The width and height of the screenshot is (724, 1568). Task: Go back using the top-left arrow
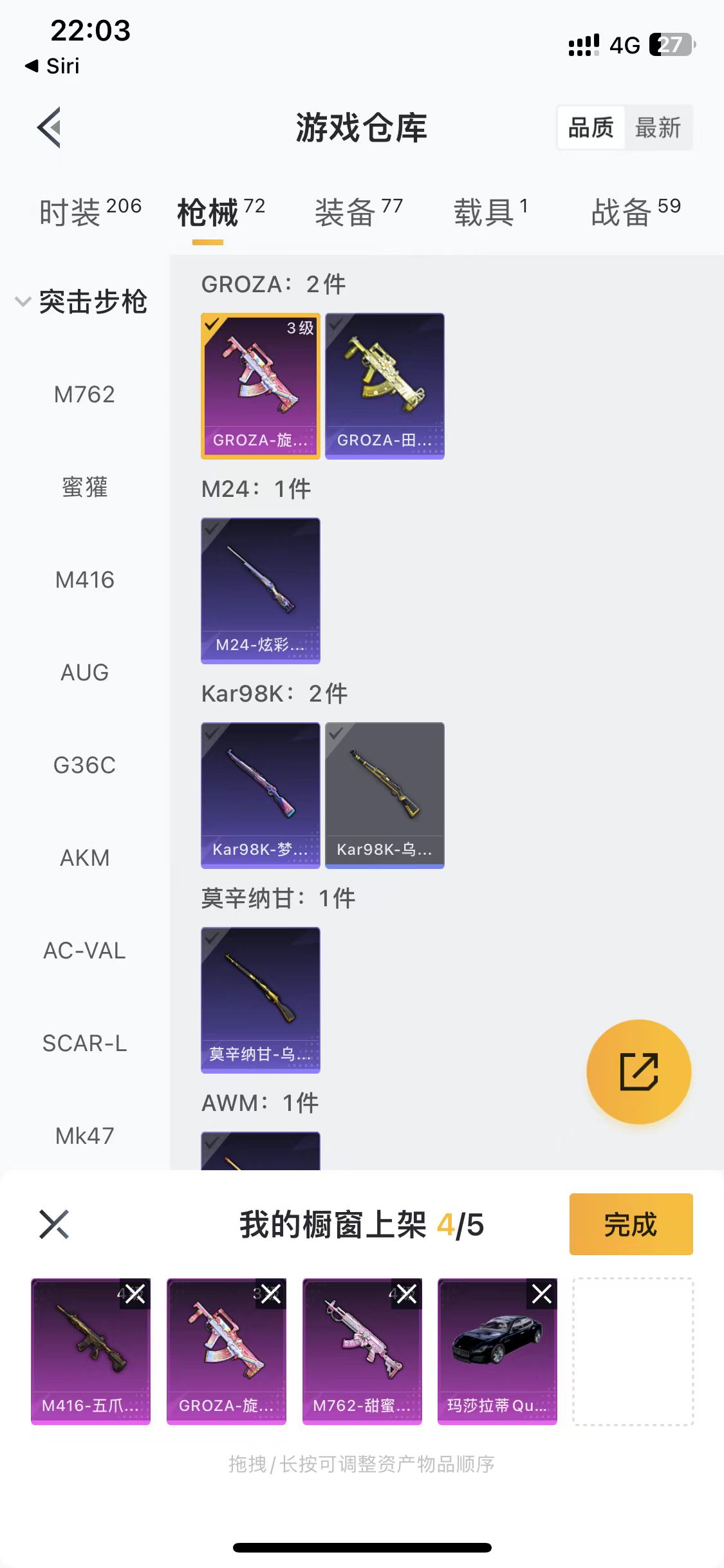[x=50, y=127]
